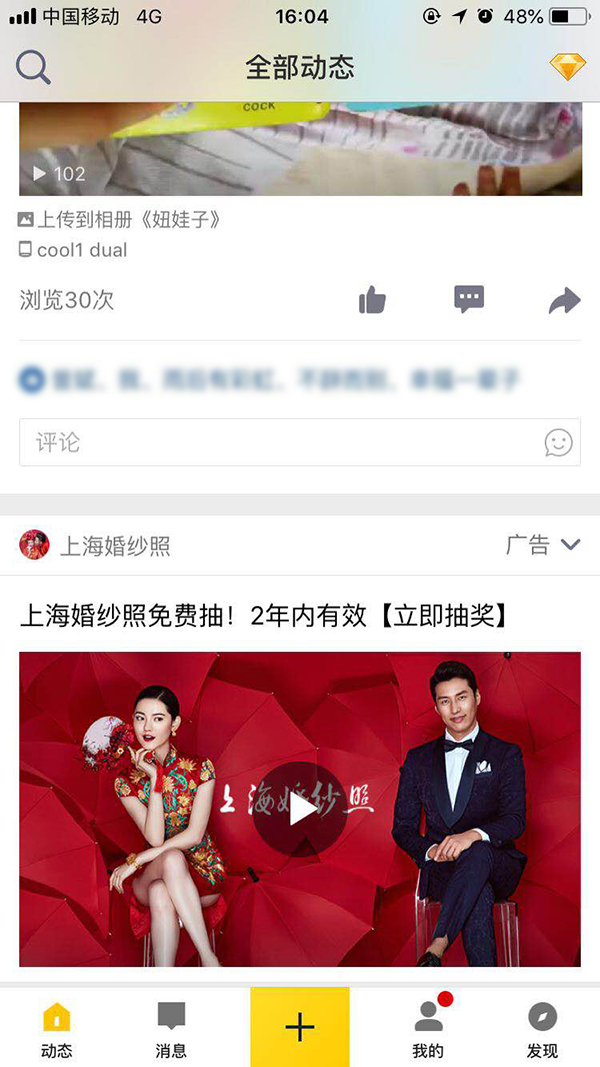Expand the 广告 dropdown chevron
This screenshot has width=600, height=1067.
click(x=570, y=545)
